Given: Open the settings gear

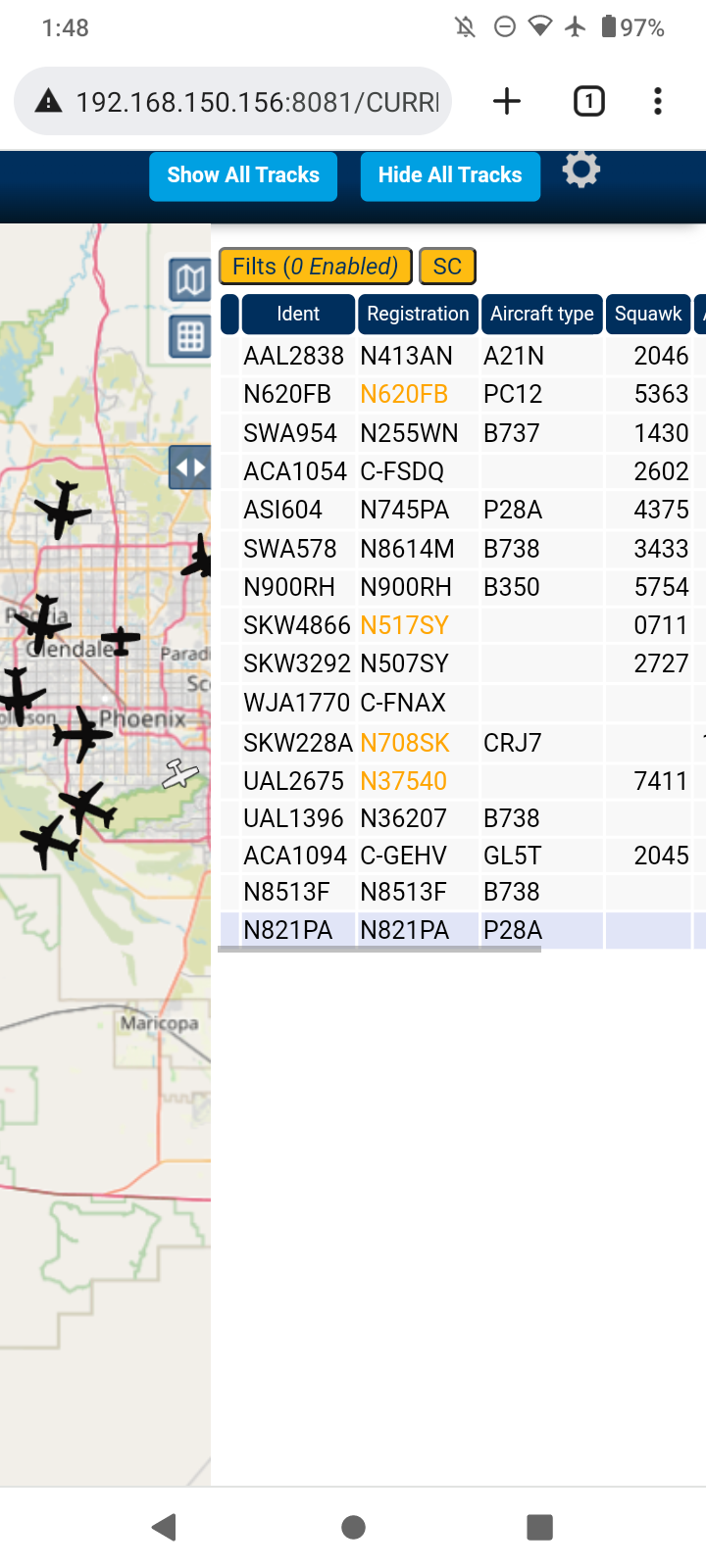Looking at the screenshot, I should point(580,171).
